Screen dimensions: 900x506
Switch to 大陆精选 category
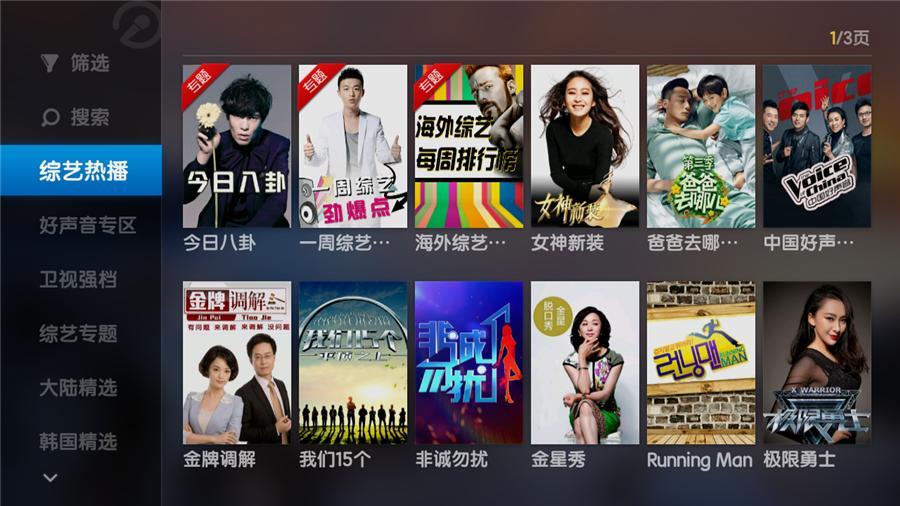point(78,387)
